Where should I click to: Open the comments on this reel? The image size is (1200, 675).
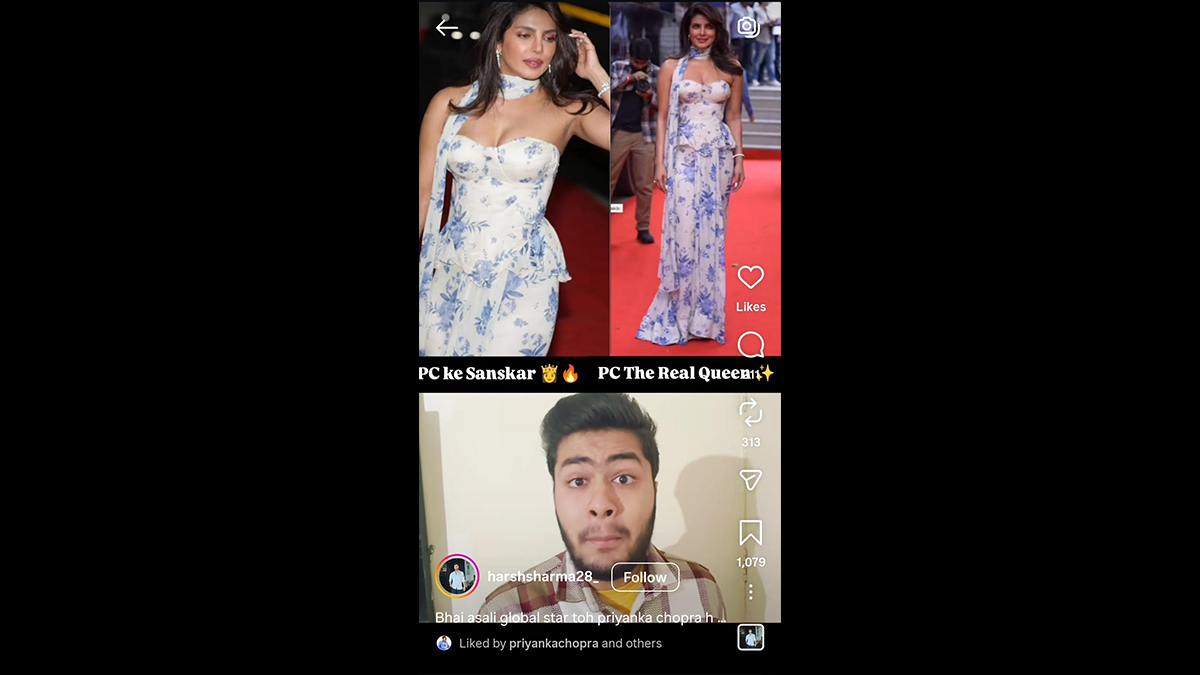[751, 345]
